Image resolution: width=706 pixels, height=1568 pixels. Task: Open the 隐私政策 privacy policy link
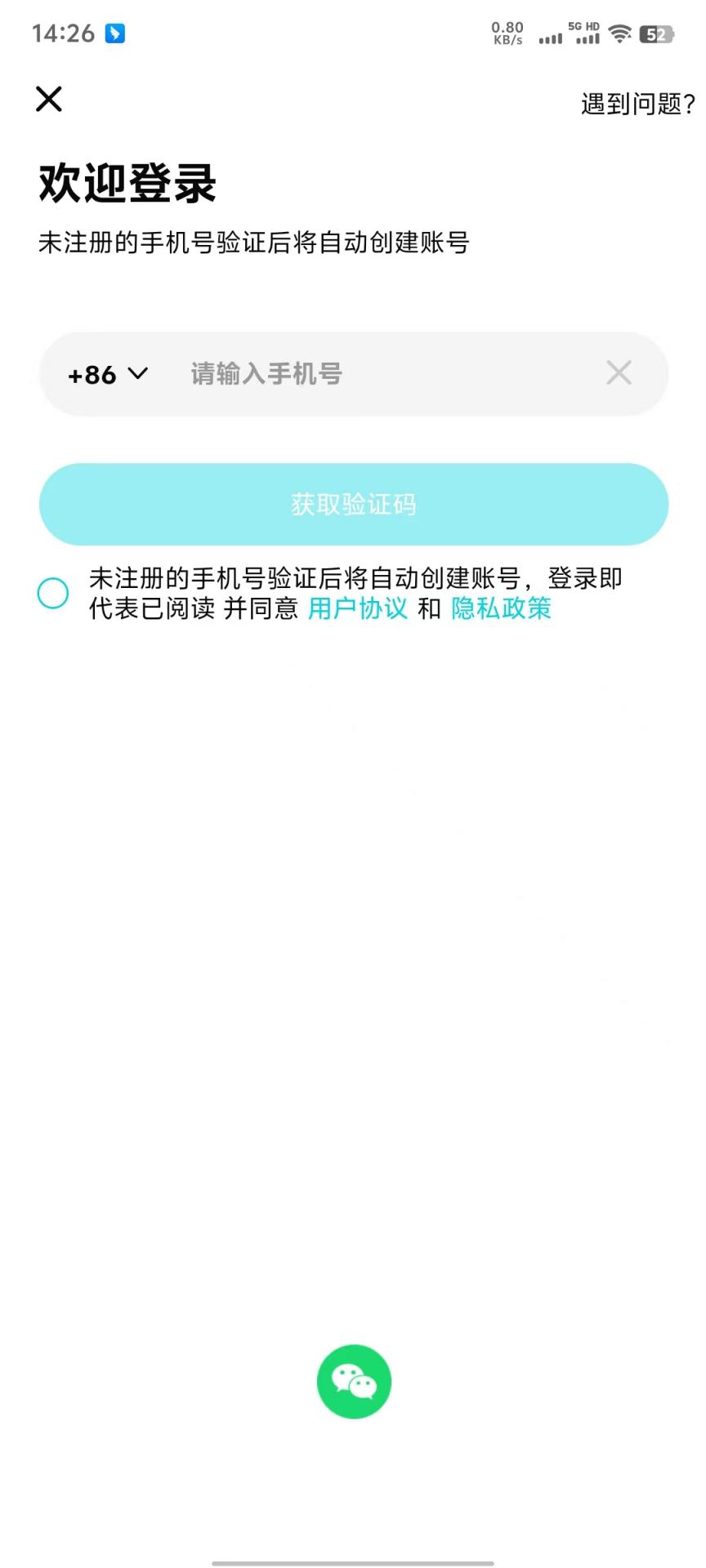[x=500, y=608]
